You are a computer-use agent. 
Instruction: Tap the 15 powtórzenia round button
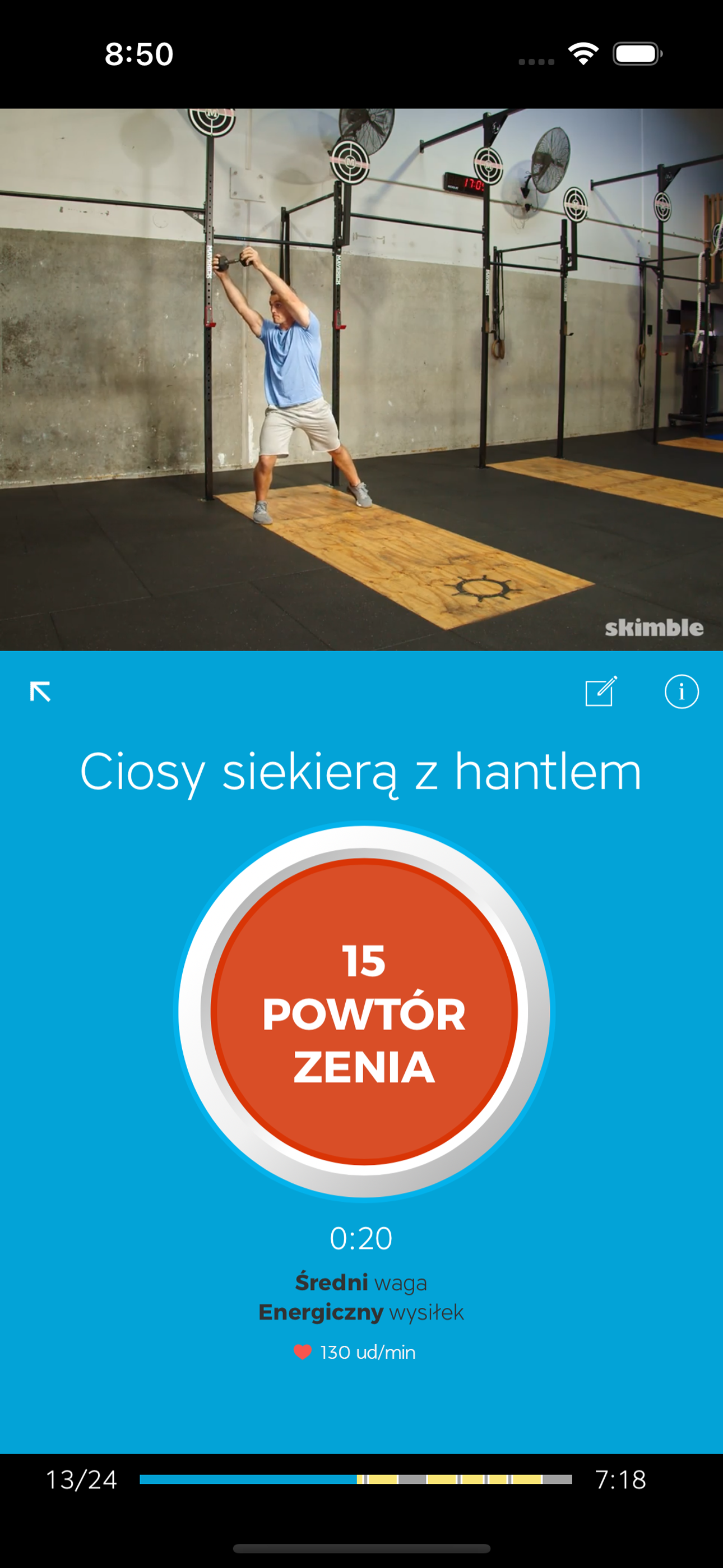tap(364, 1011)
